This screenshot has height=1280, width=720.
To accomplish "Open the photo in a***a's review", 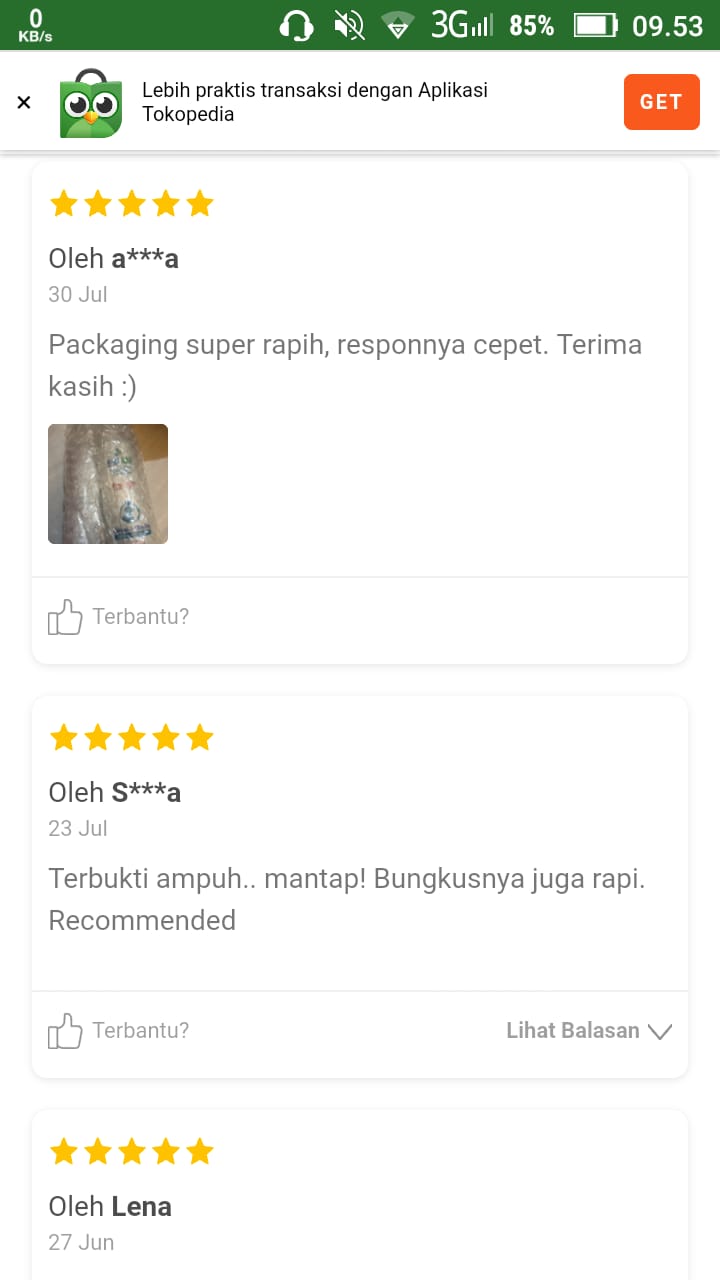I will 108,484.
